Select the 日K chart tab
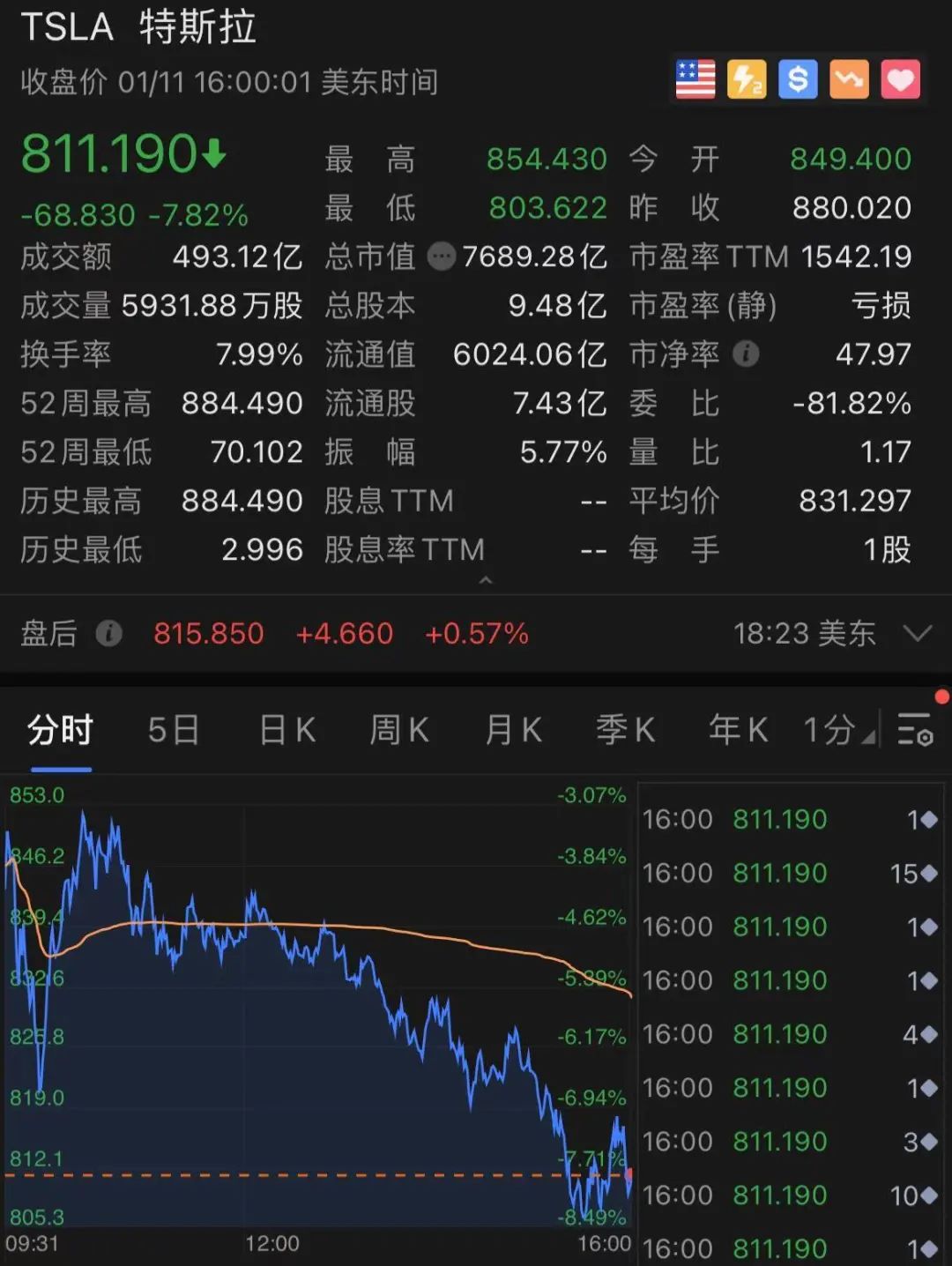Viewport: 952px width, 1266px height. (x=287, y=730)
